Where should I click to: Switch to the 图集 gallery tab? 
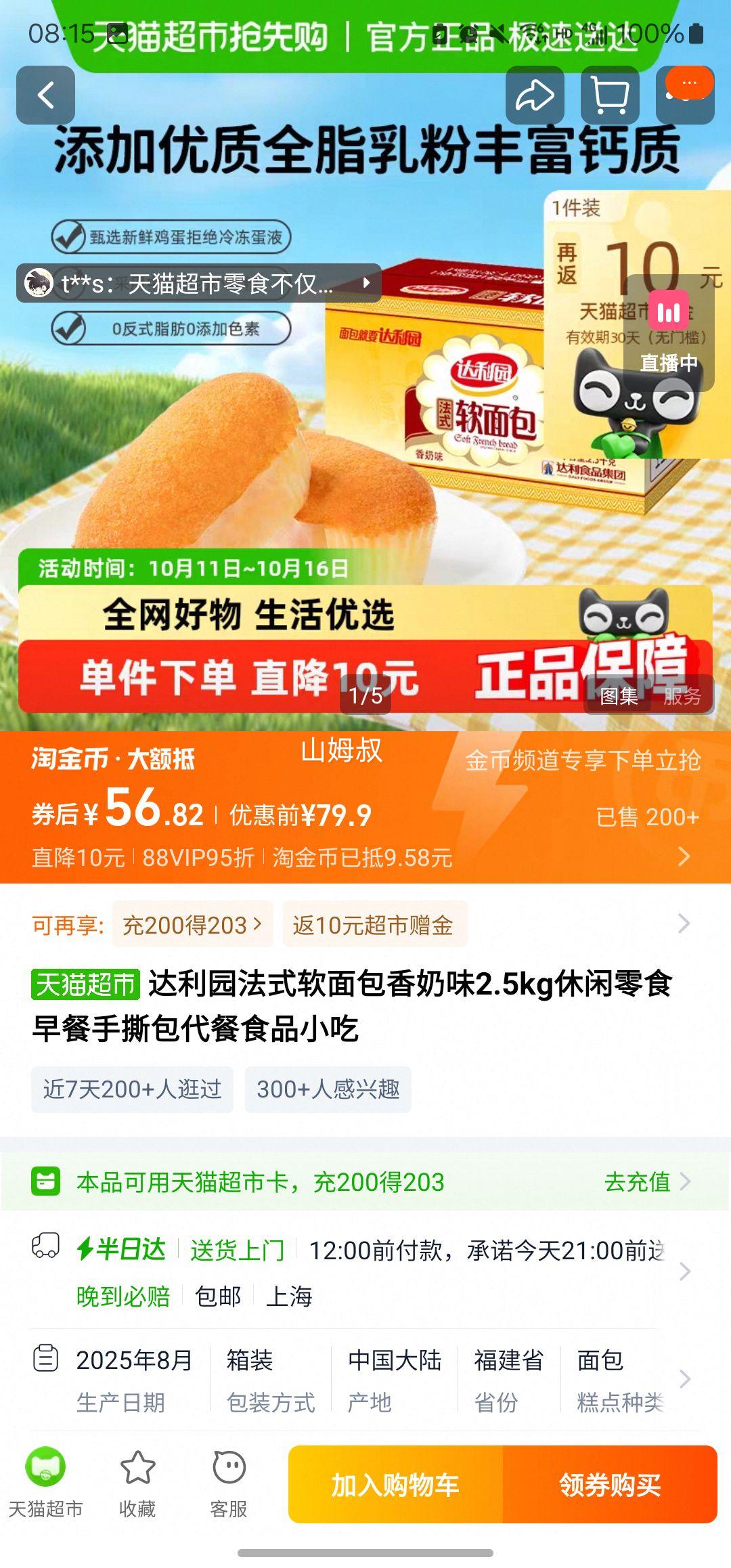(619, 696)
